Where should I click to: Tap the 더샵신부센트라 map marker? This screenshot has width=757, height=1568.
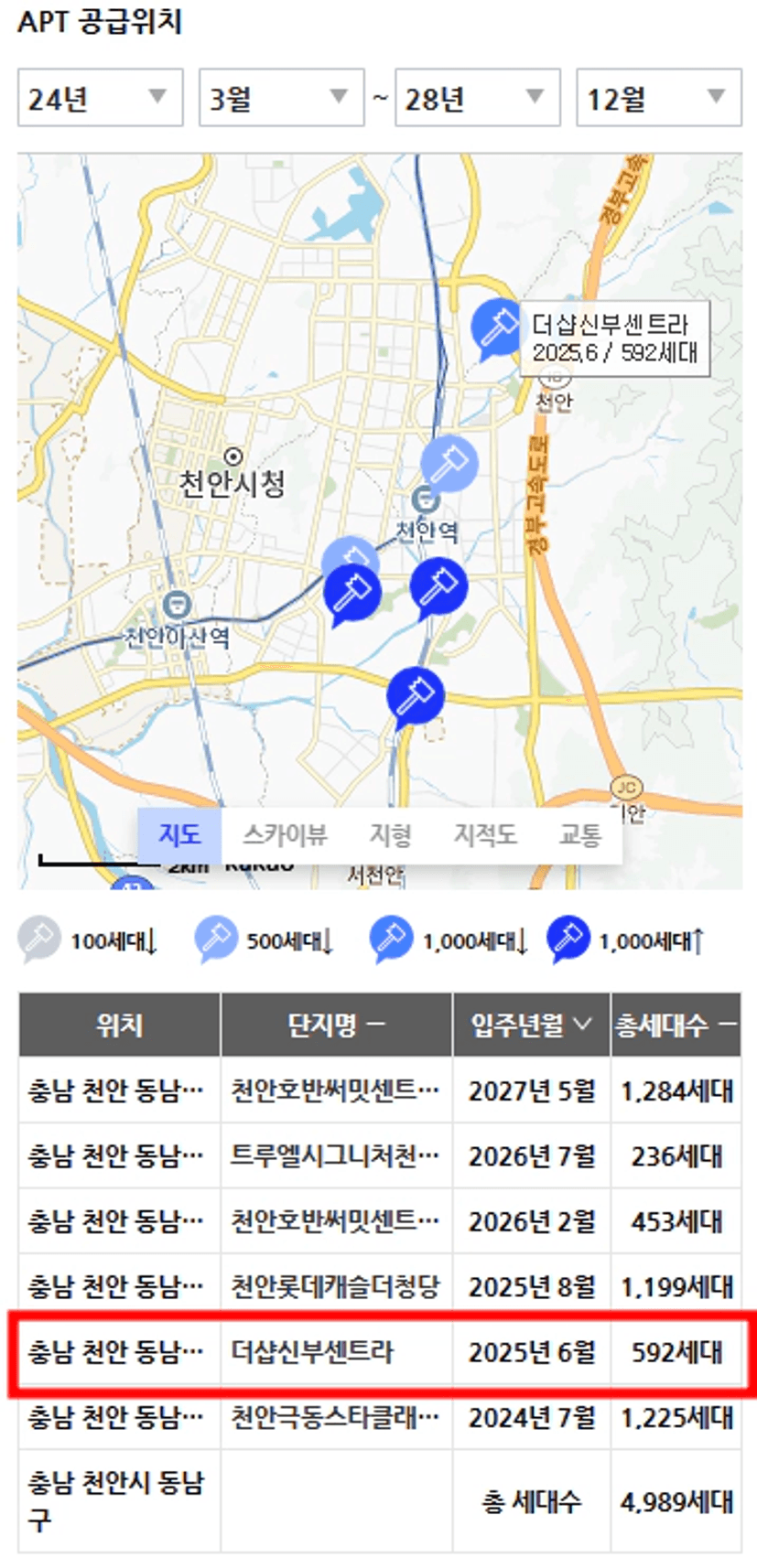pos(497,328)
